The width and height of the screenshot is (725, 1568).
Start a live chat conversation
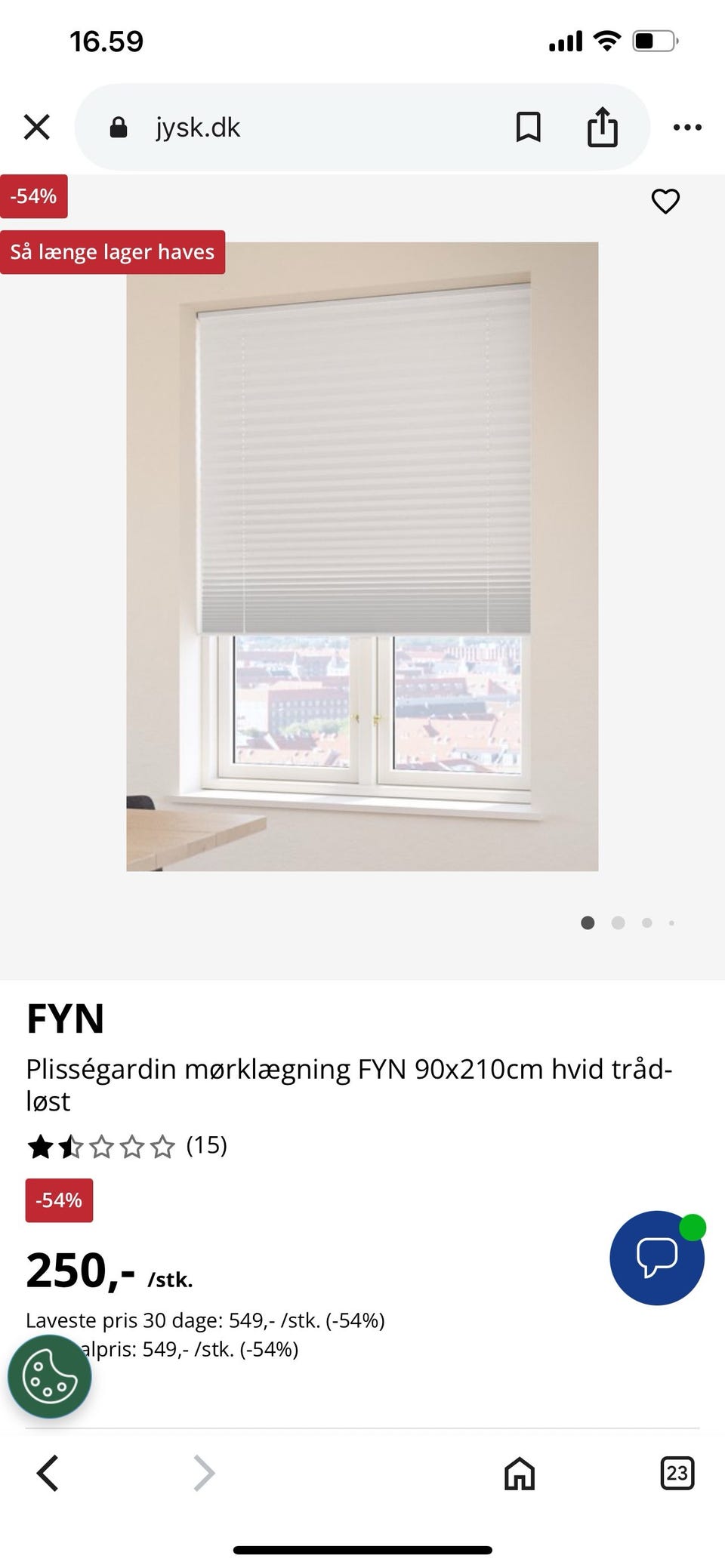657,1258
